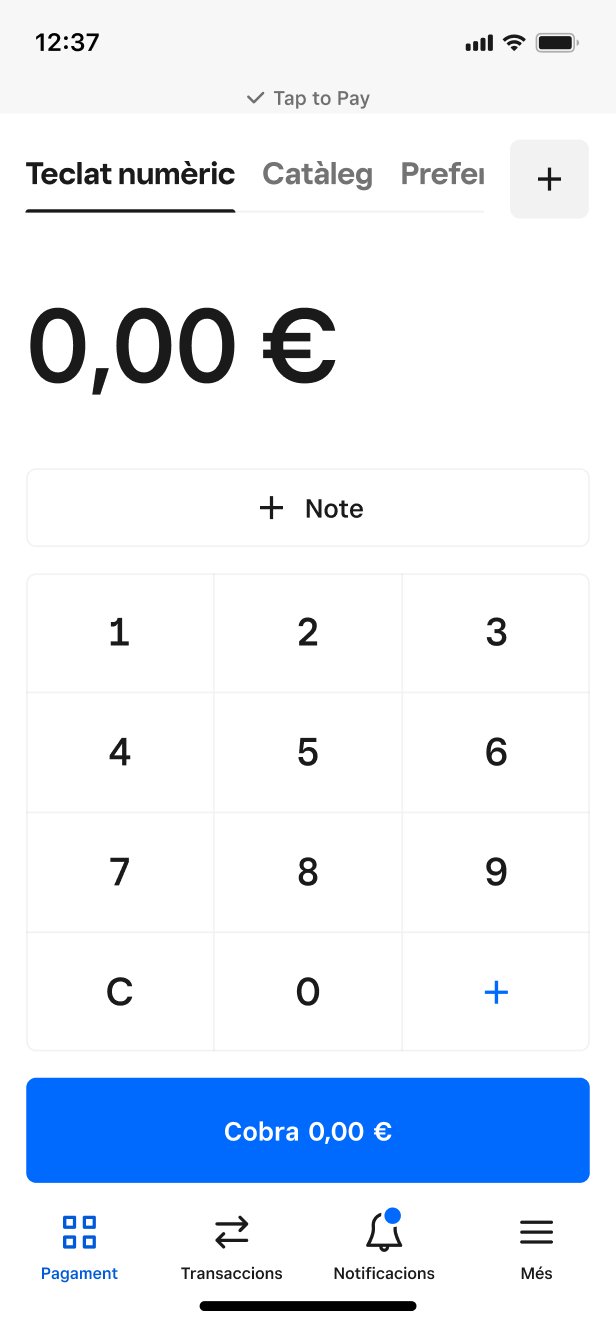Tap the plus button beside the tabs
616x1334 pixels.
pyautogui.click(x=549, y=179)
